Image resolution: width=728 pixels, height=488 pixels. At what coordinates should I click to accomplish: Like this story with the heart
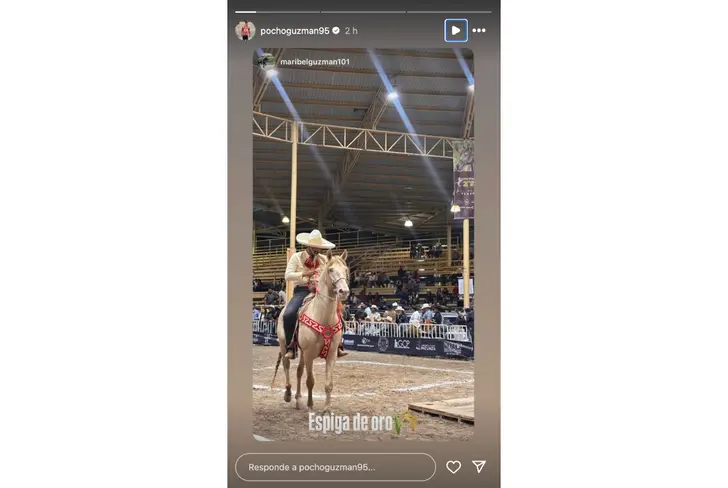tap(453, 467)
